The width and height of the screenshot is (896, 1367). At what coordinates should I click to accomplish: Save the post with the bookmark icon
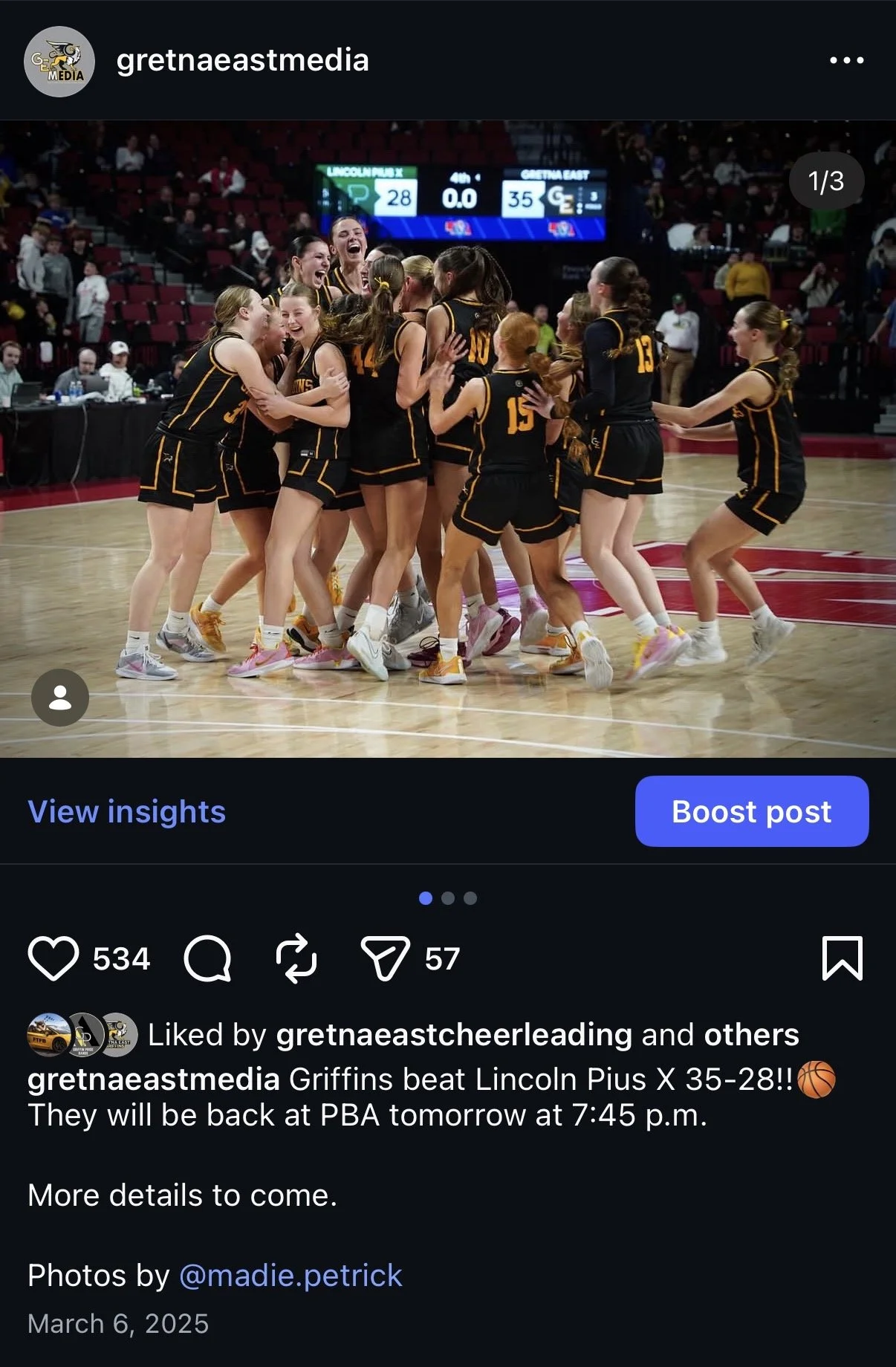click(x=843, y=958)
